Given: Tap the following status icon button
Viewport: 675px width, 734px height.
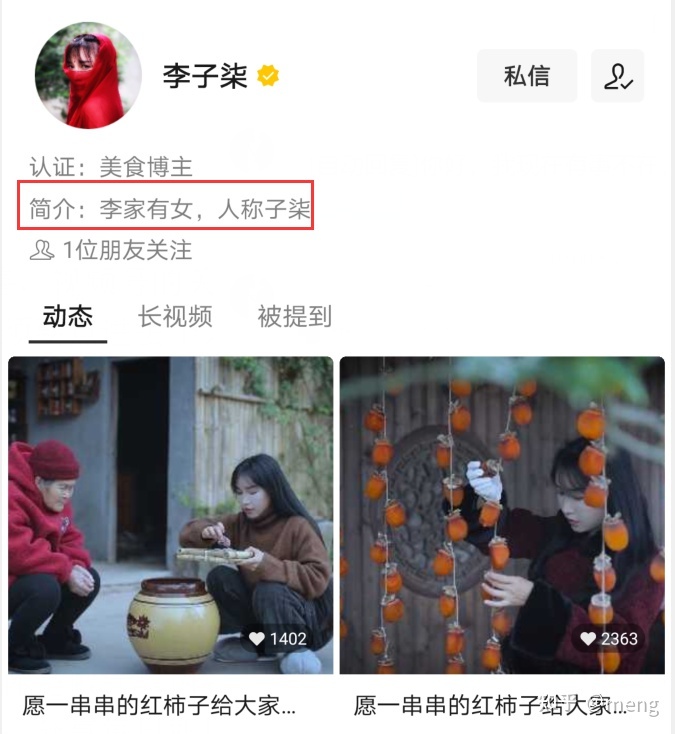Looking at the screenshot, I should (617, 76).
